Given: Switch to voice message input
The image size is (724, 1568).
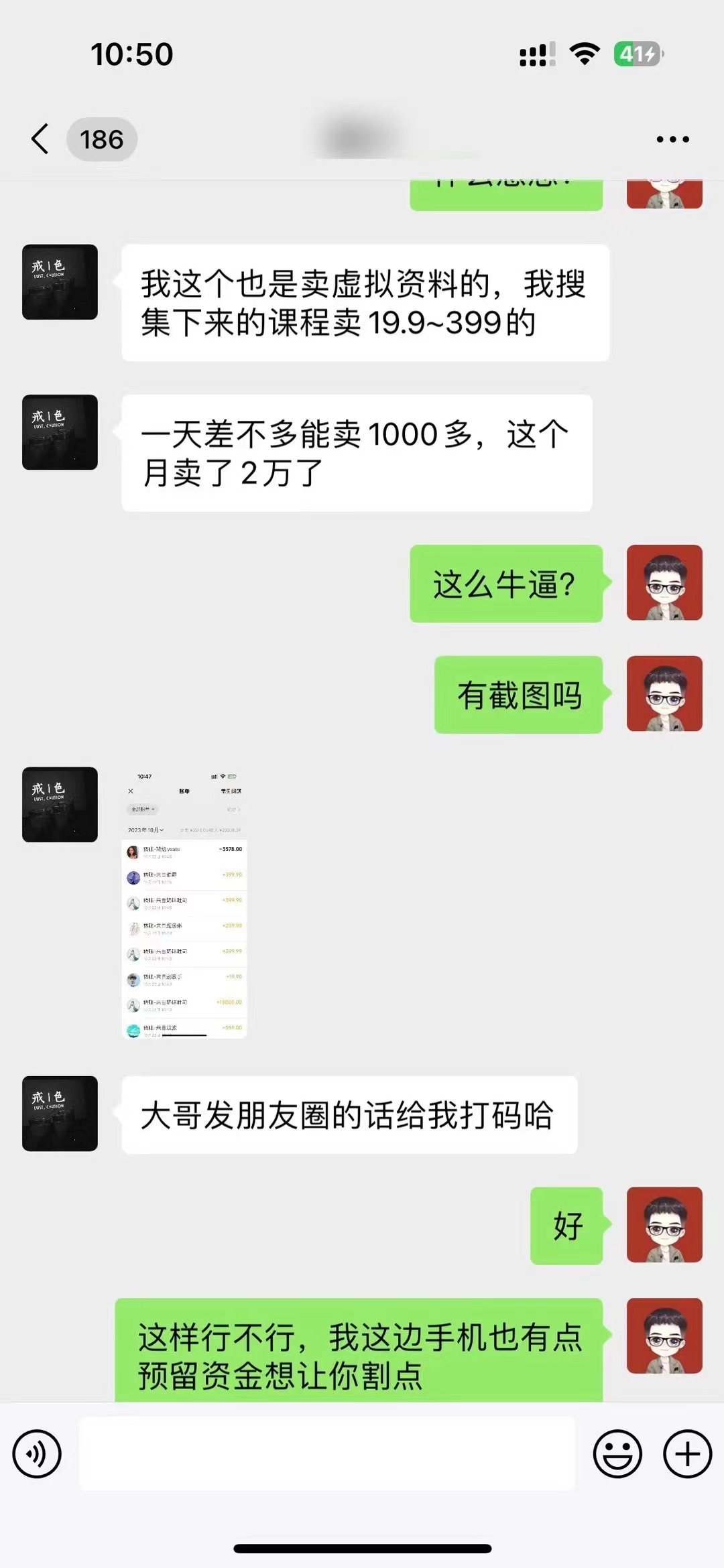Looking at the screenshot, I should [x=37, y=1453].
